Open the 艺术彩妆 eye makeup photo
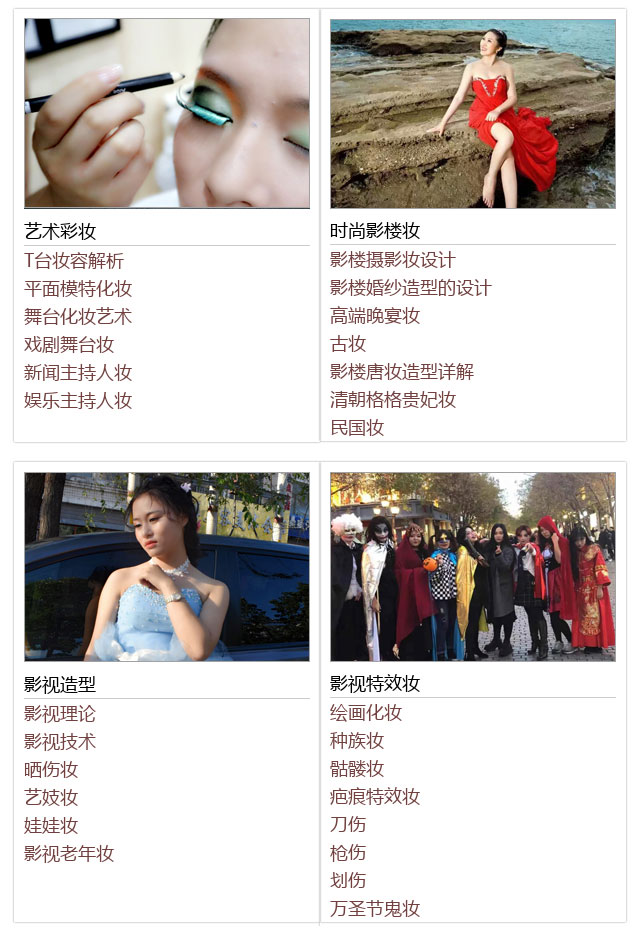Viewport: 640px width, 947px height. [x=167, y=113]
